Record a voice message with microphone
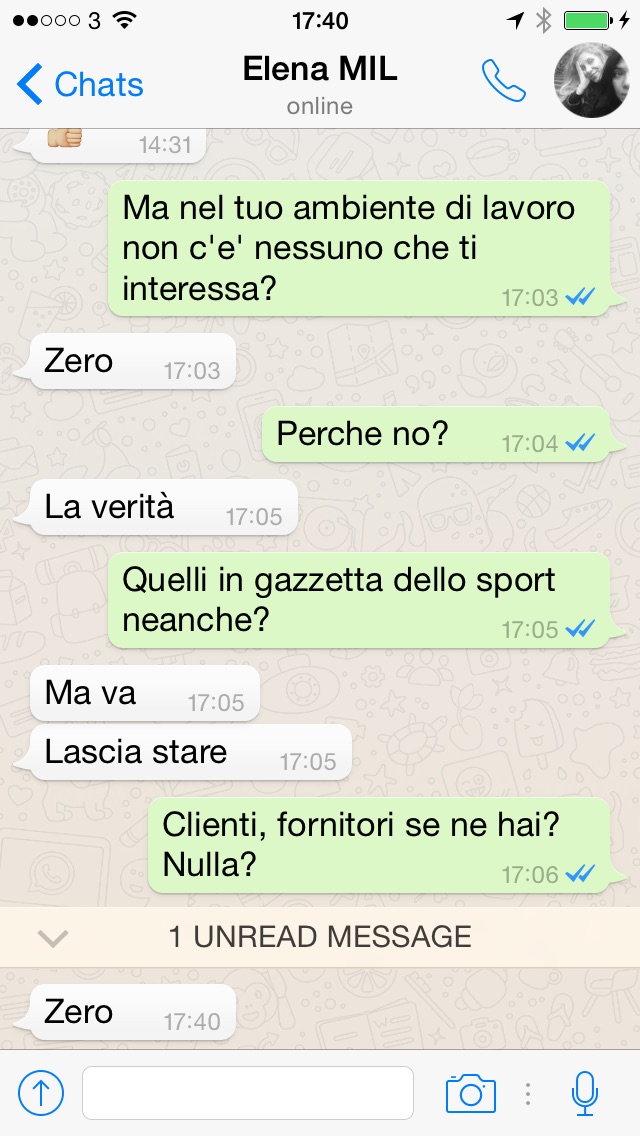The height and width of the screenshot is (1136, 640). point(585,1093)
